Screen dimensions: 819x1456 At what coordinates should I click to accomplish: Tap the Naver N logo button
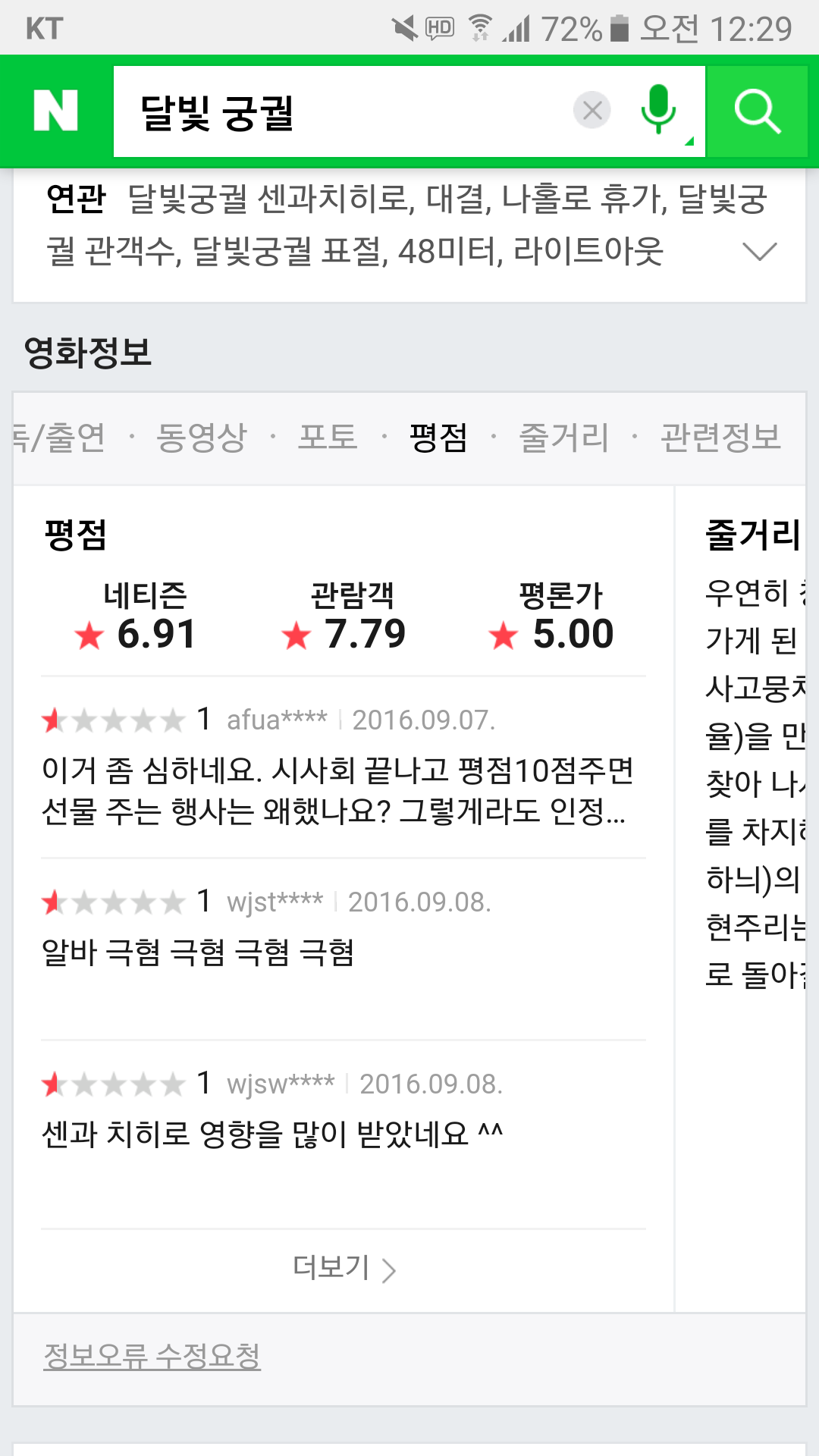coord(56,111)
